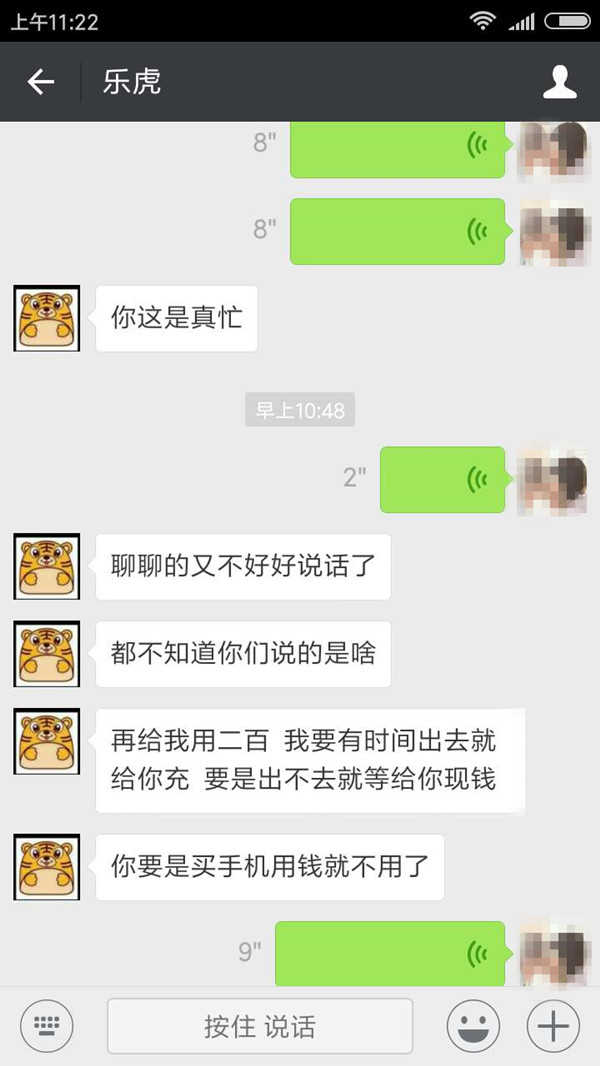Viewport: 600px width, 1066px height.
Task: Open the emoji sticker panel
Action: point(472,1026)
